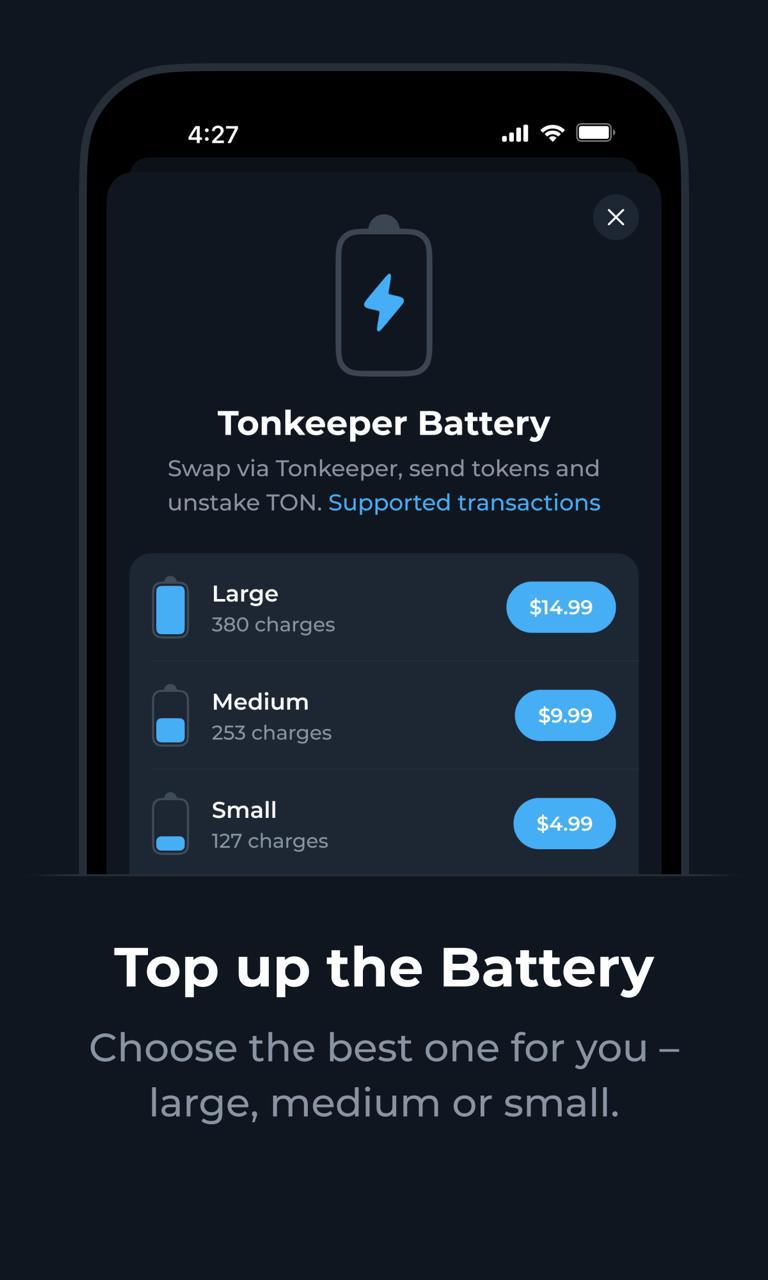Click the phone battery status icon
Viewport: 768px width, 1280px height.
tap(593, 132)
